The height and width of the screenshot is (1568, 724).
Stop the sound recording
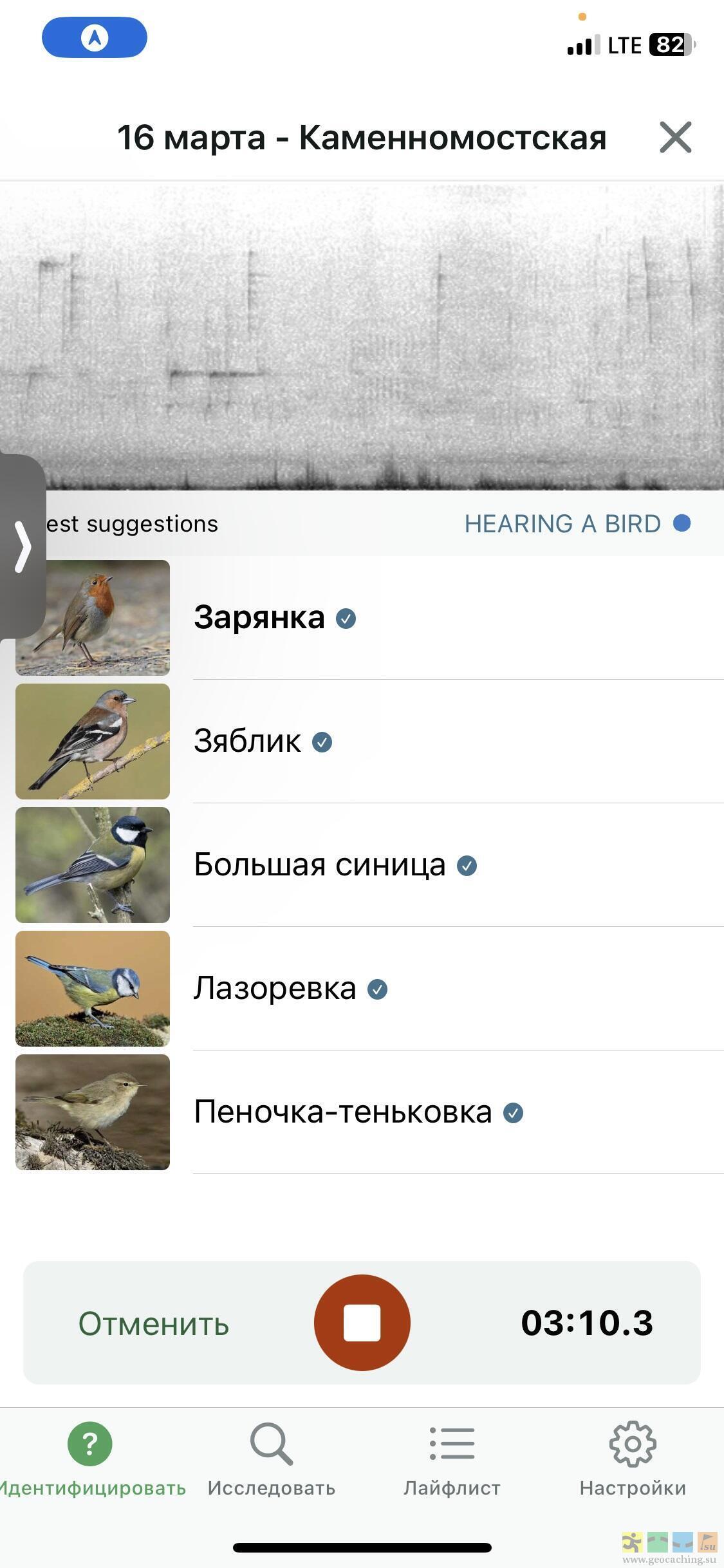coord(362,1323)
